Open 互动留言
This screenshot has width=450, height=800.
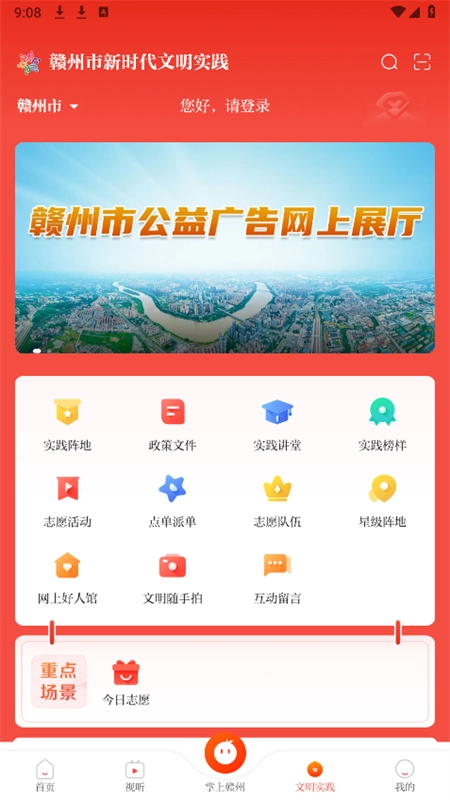[x=278, y=578]
